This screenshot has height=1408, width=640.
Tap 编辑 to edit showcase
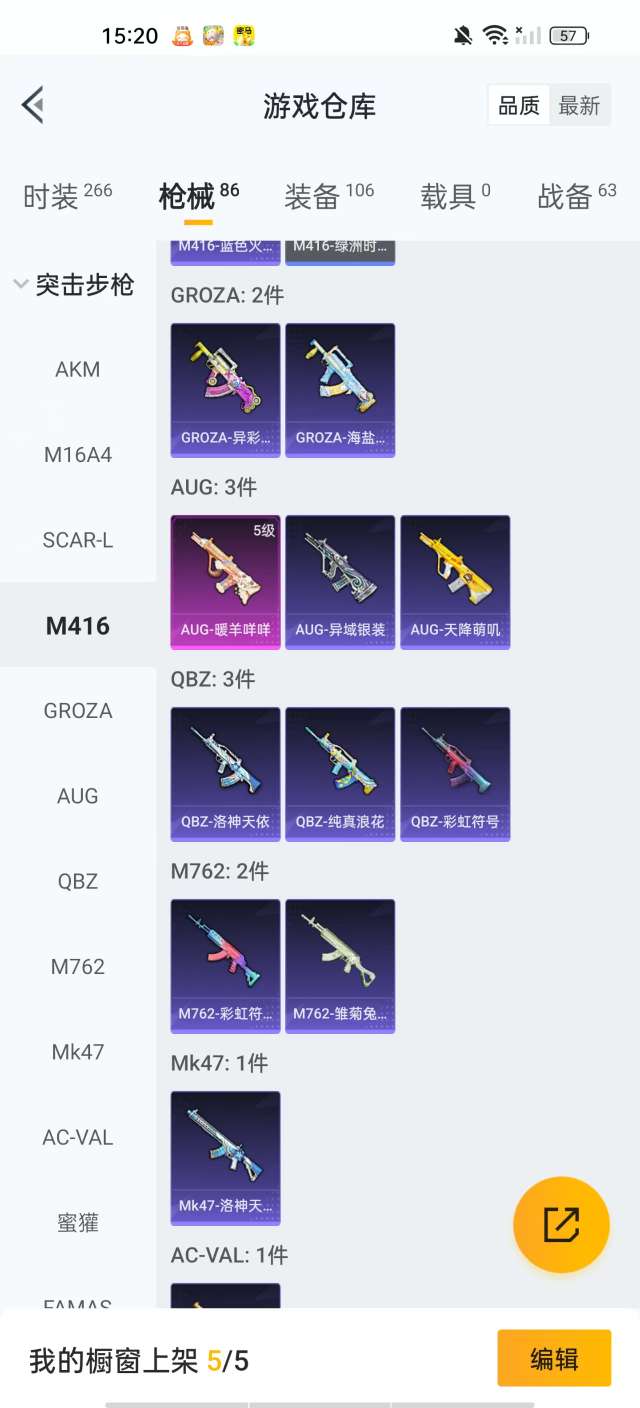tap(554, 1359)
